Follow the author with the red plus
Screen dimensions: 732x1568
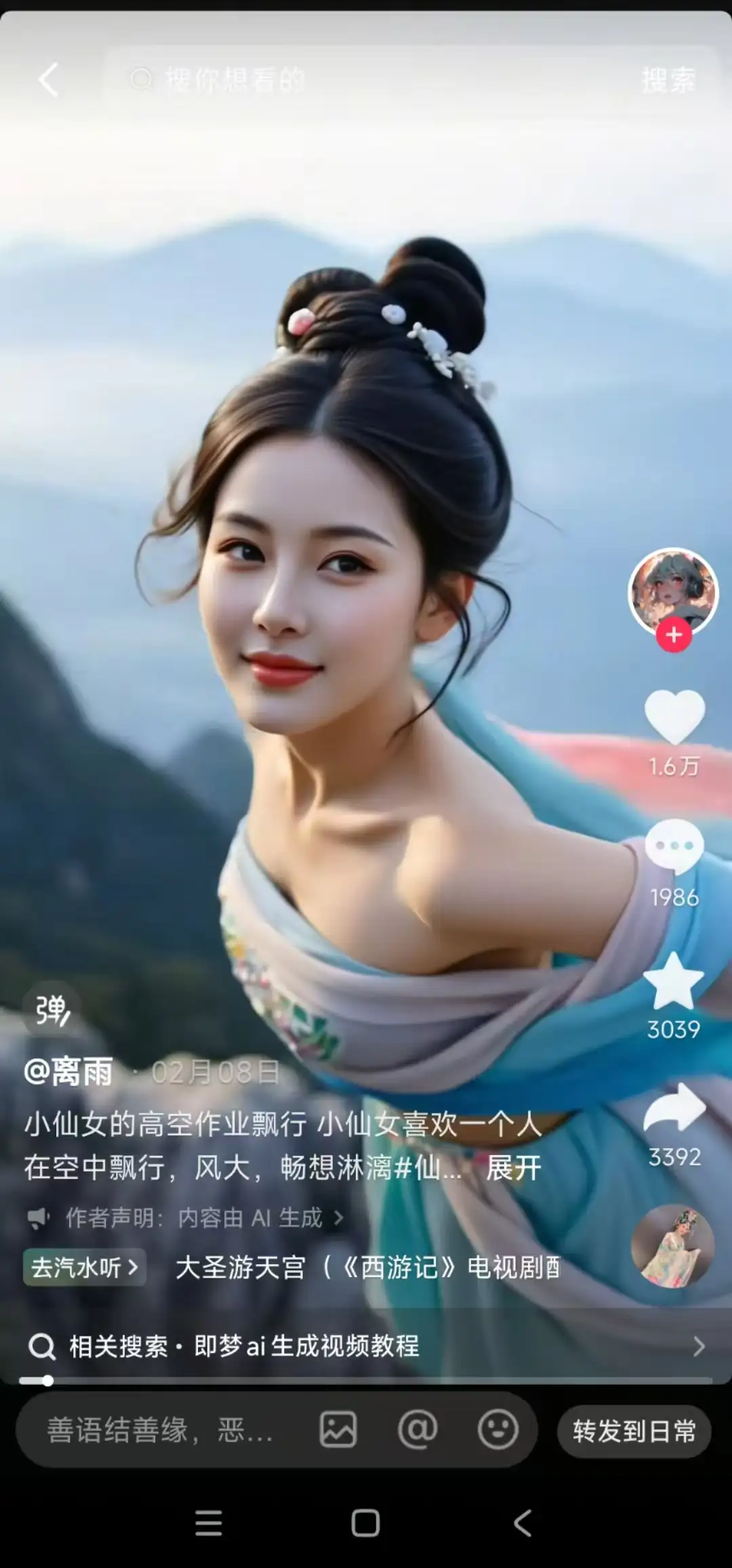point(673,635)
